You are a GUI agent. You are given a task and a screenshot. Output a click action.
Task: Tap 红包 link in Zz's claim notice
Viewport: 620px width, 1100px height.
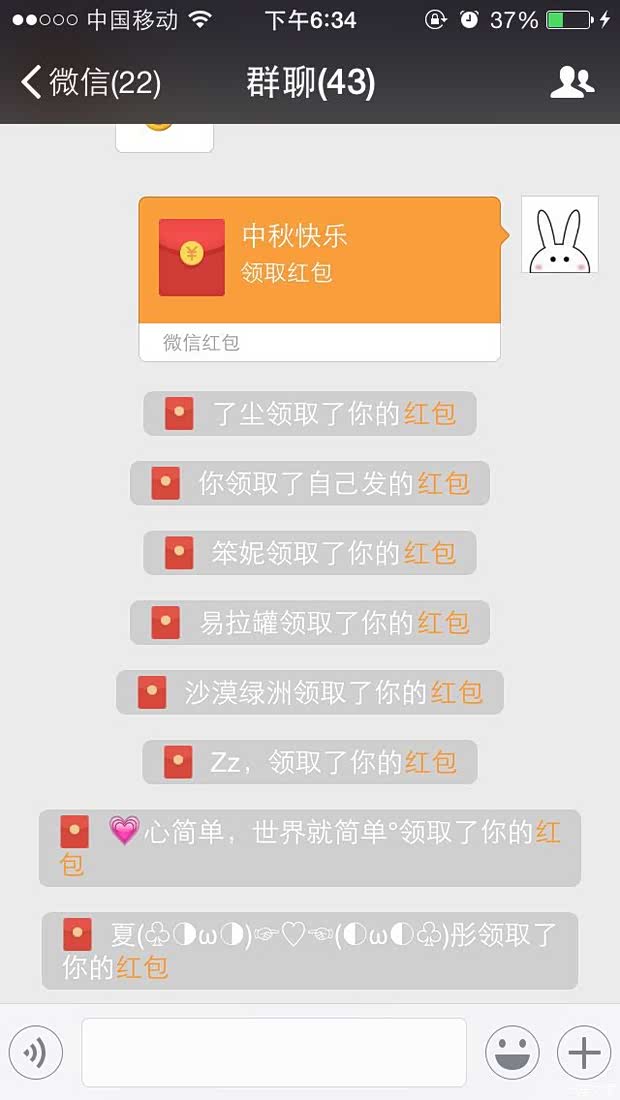pos(431,762)
